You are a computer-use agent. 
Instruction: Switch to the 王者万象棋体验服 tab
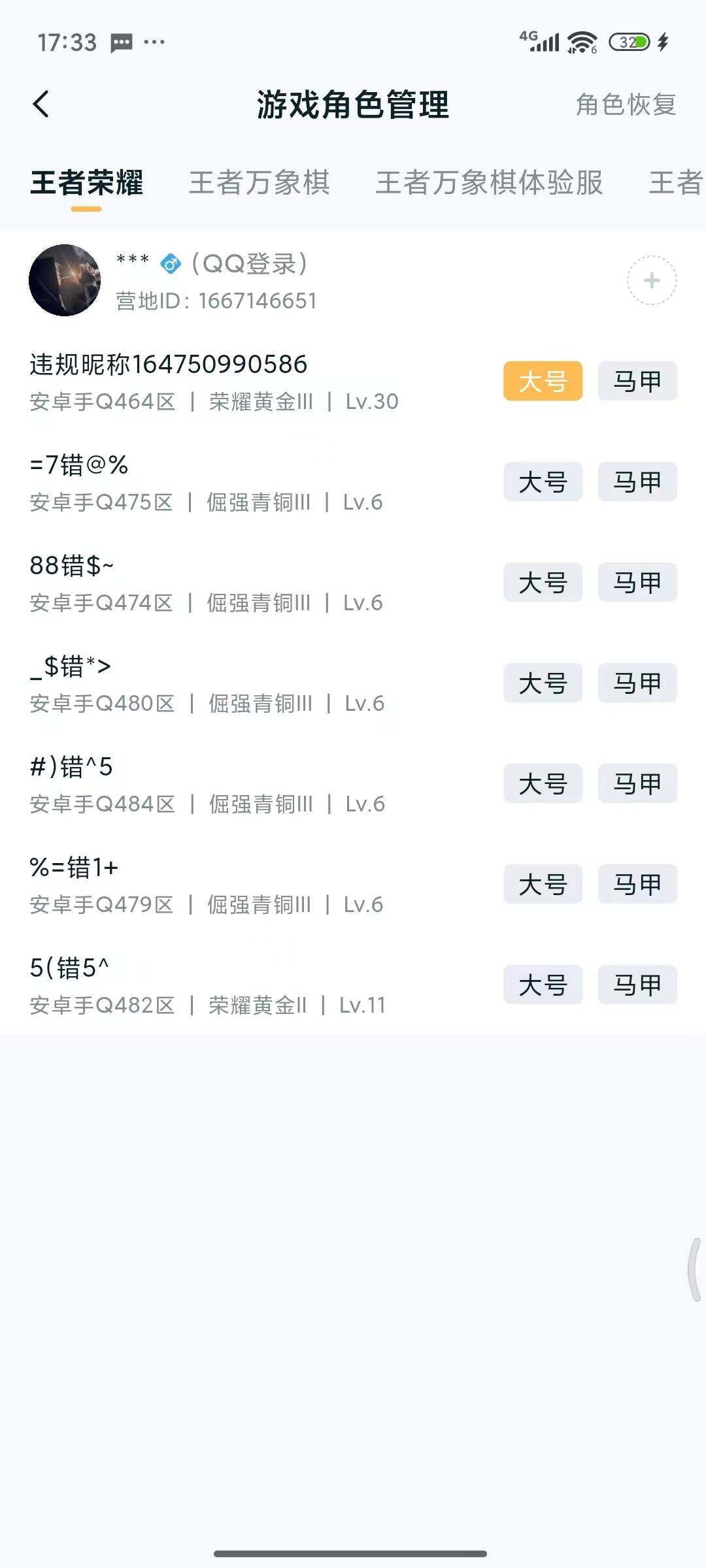pos(489,182)
